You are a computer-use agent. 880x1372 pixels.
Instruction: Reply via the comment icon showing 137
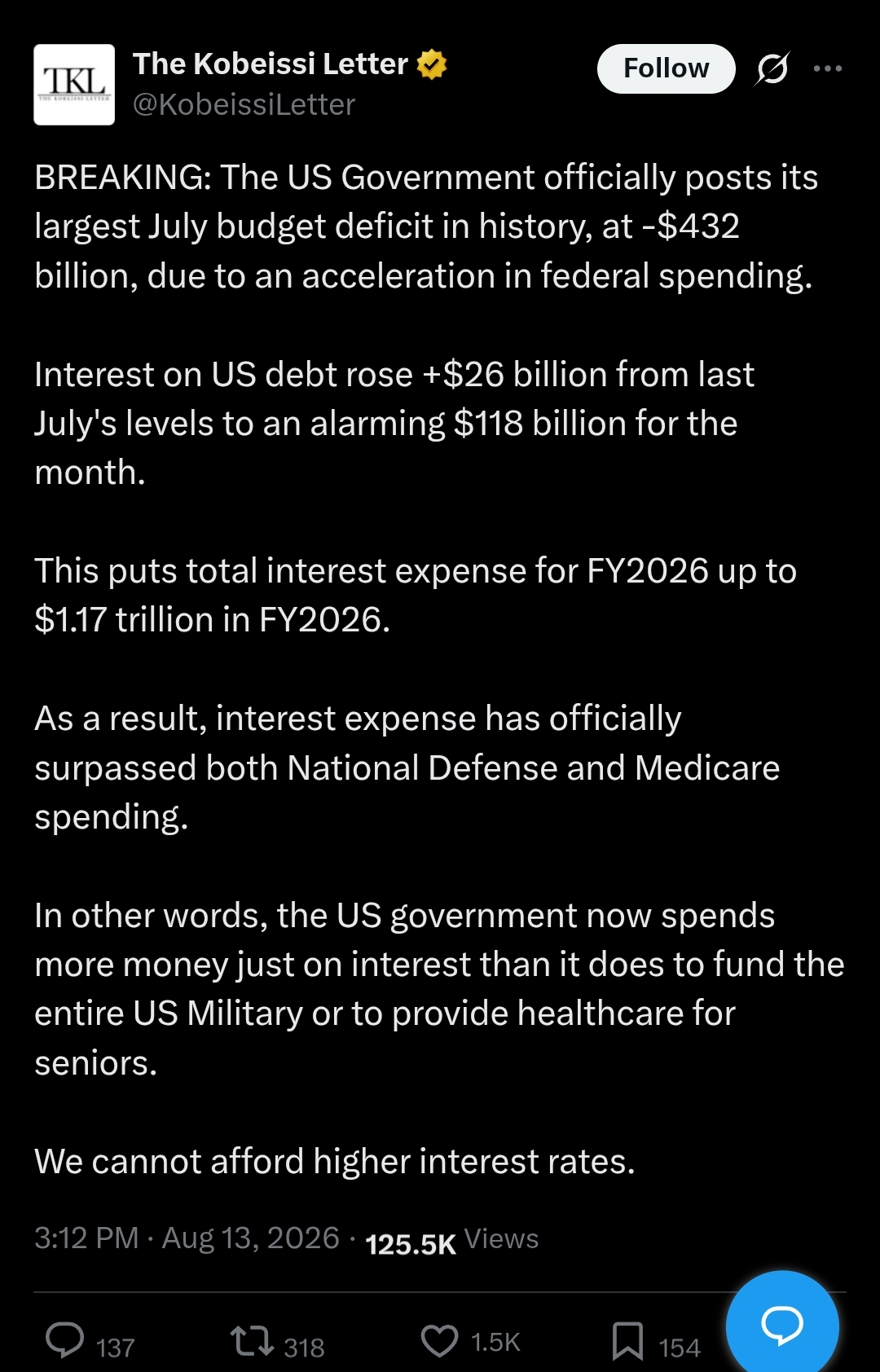[65, 1340]
